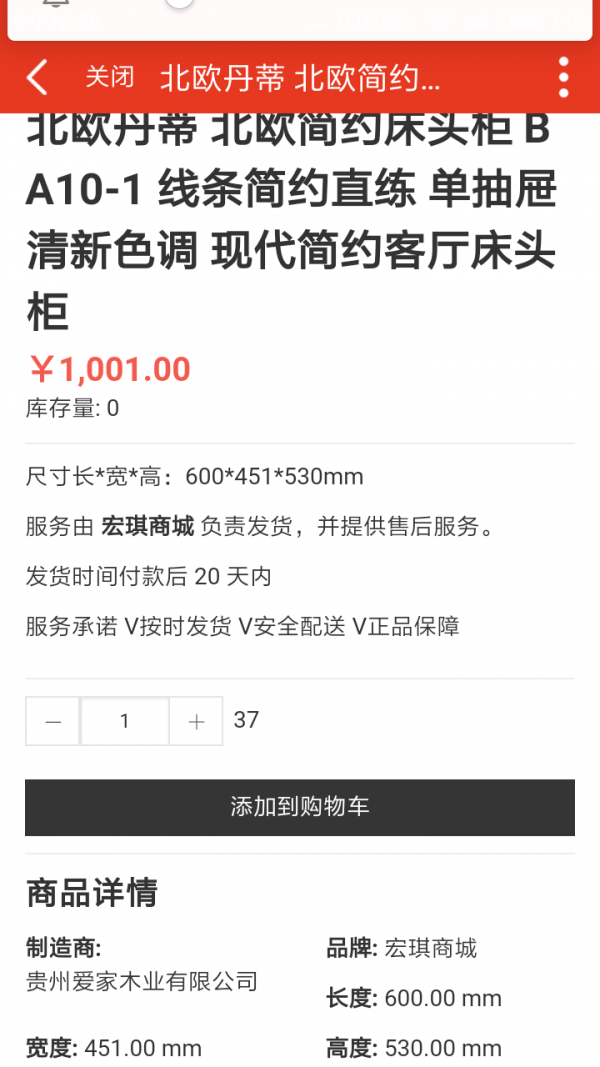Increase quantity with the plus button
600x1067 pixels.
[196, 721]
